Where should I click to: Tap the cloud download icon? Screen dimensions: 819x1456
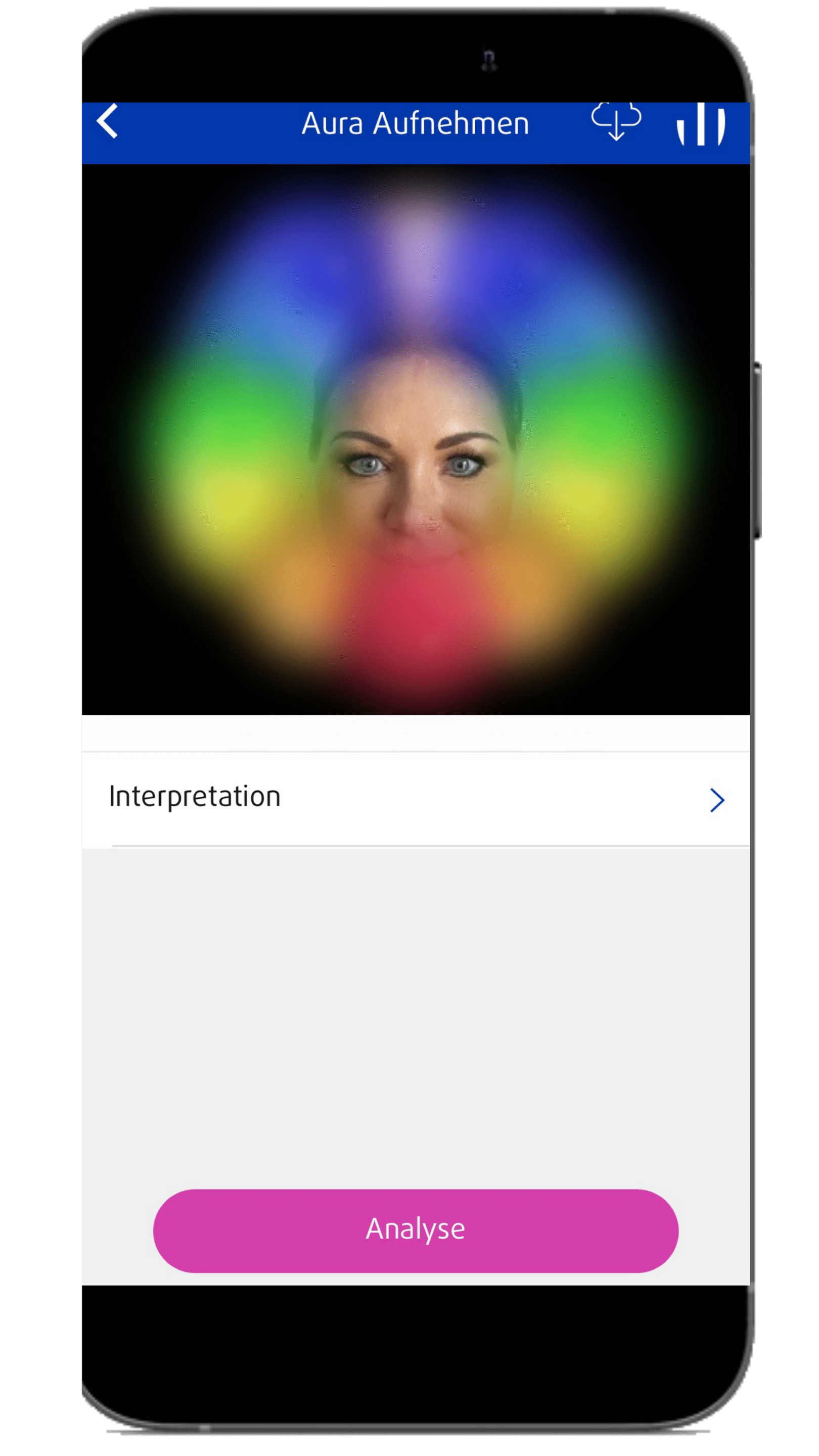616,121
